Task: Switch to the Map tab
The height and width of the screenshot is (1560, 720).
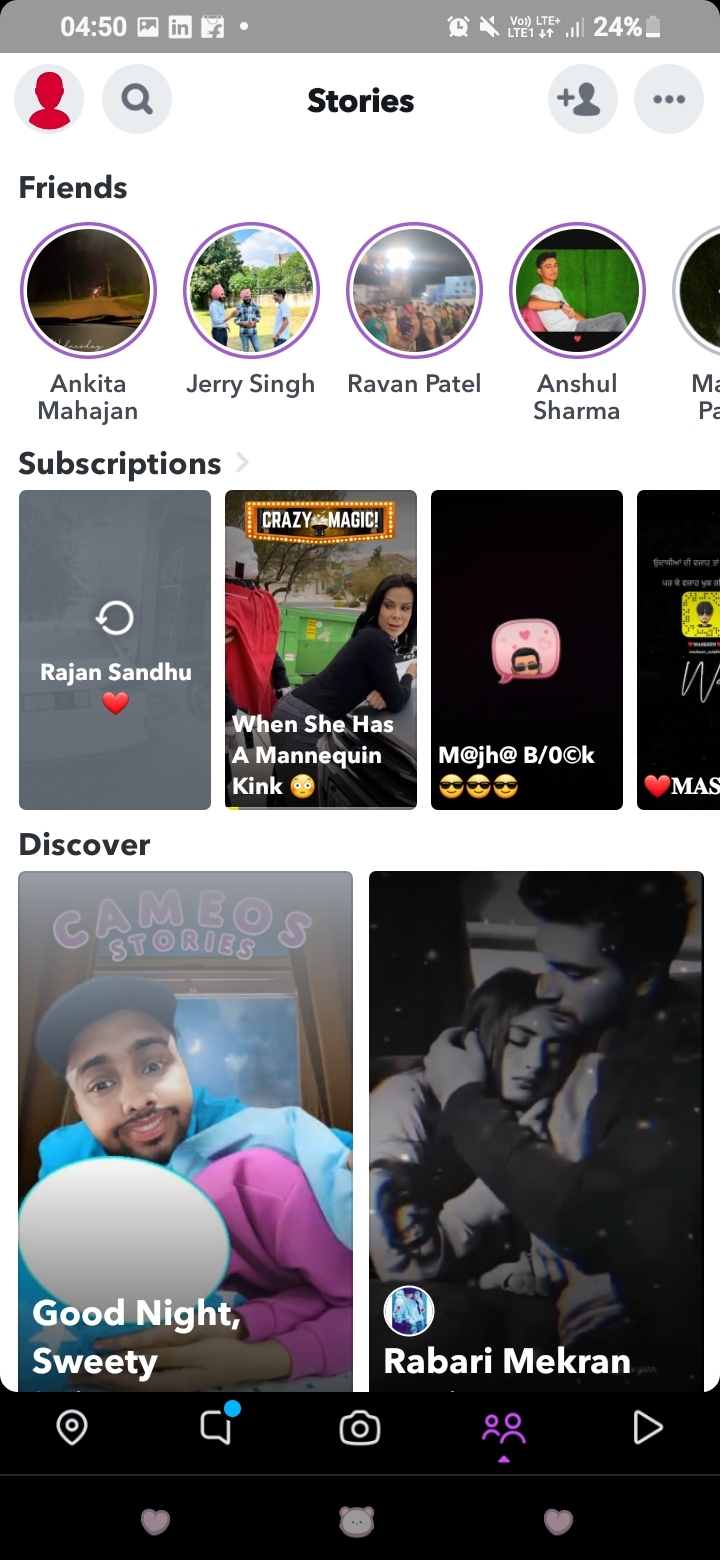Action: click(72, 1428)
